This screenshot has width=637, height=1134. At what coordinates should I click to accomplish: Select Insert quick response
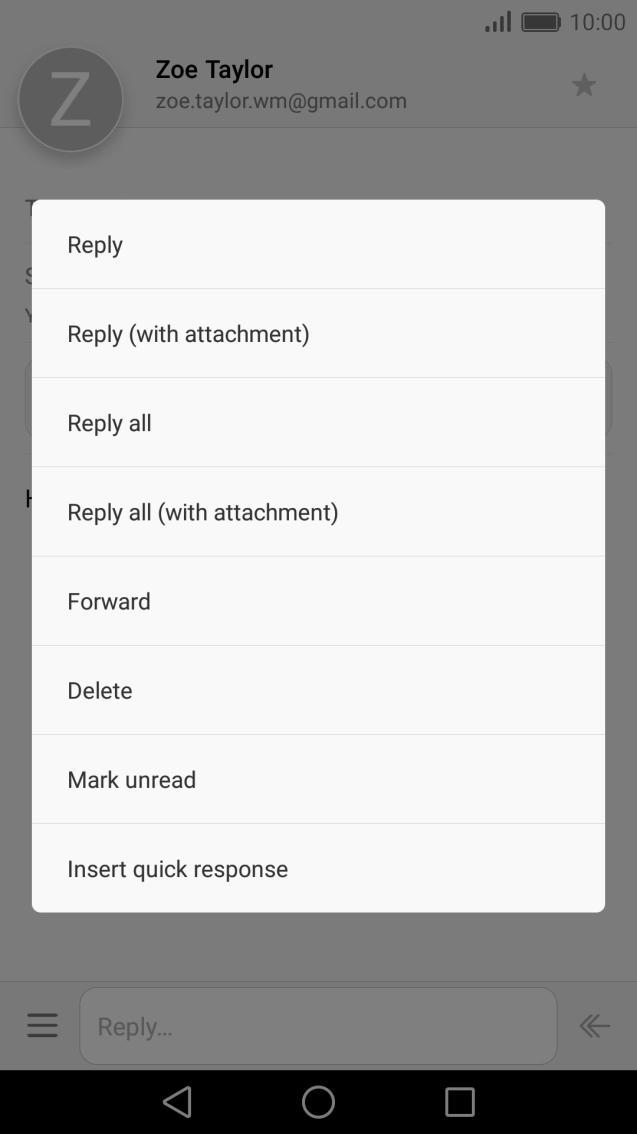point(318,868)
